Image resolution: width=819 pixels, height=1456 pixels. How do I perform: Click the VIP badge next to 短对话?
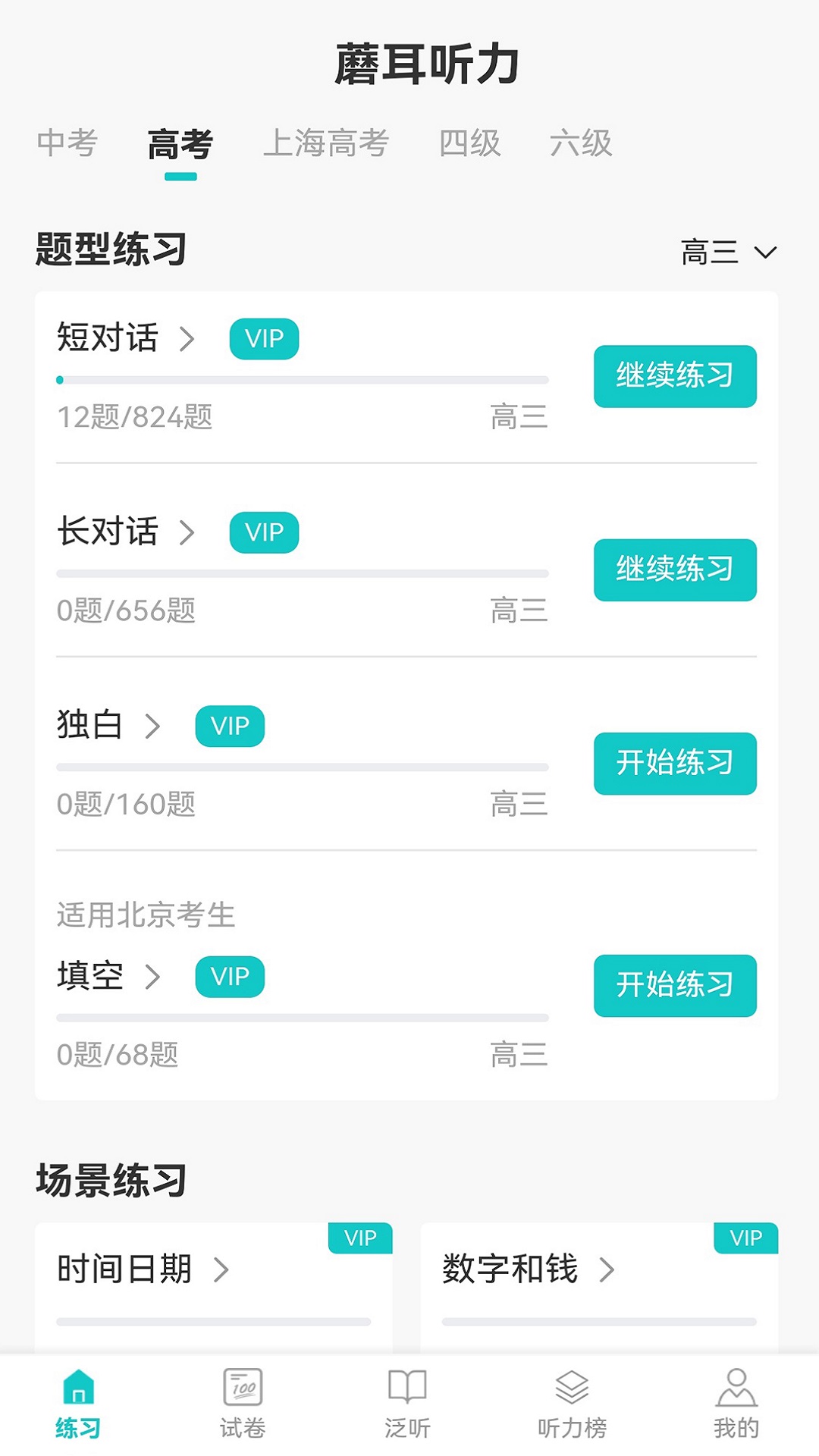click(263, 339)
